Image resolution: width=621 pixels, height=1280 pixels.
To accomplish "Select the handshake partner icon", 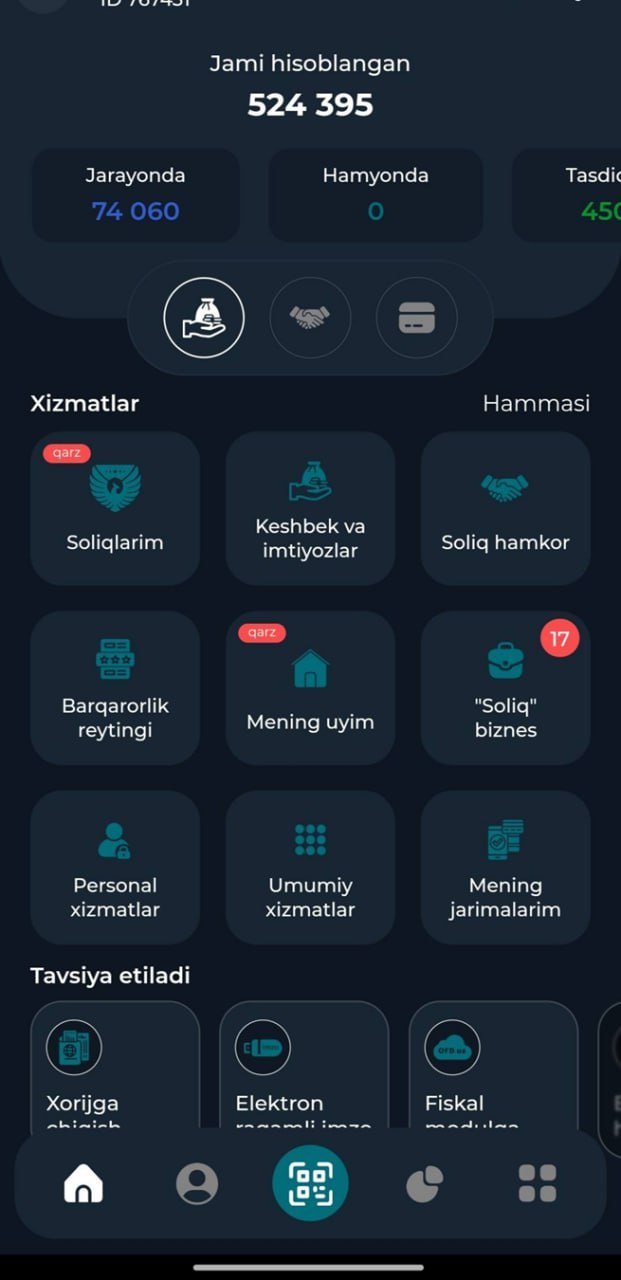I will click(x=310, y=318).
